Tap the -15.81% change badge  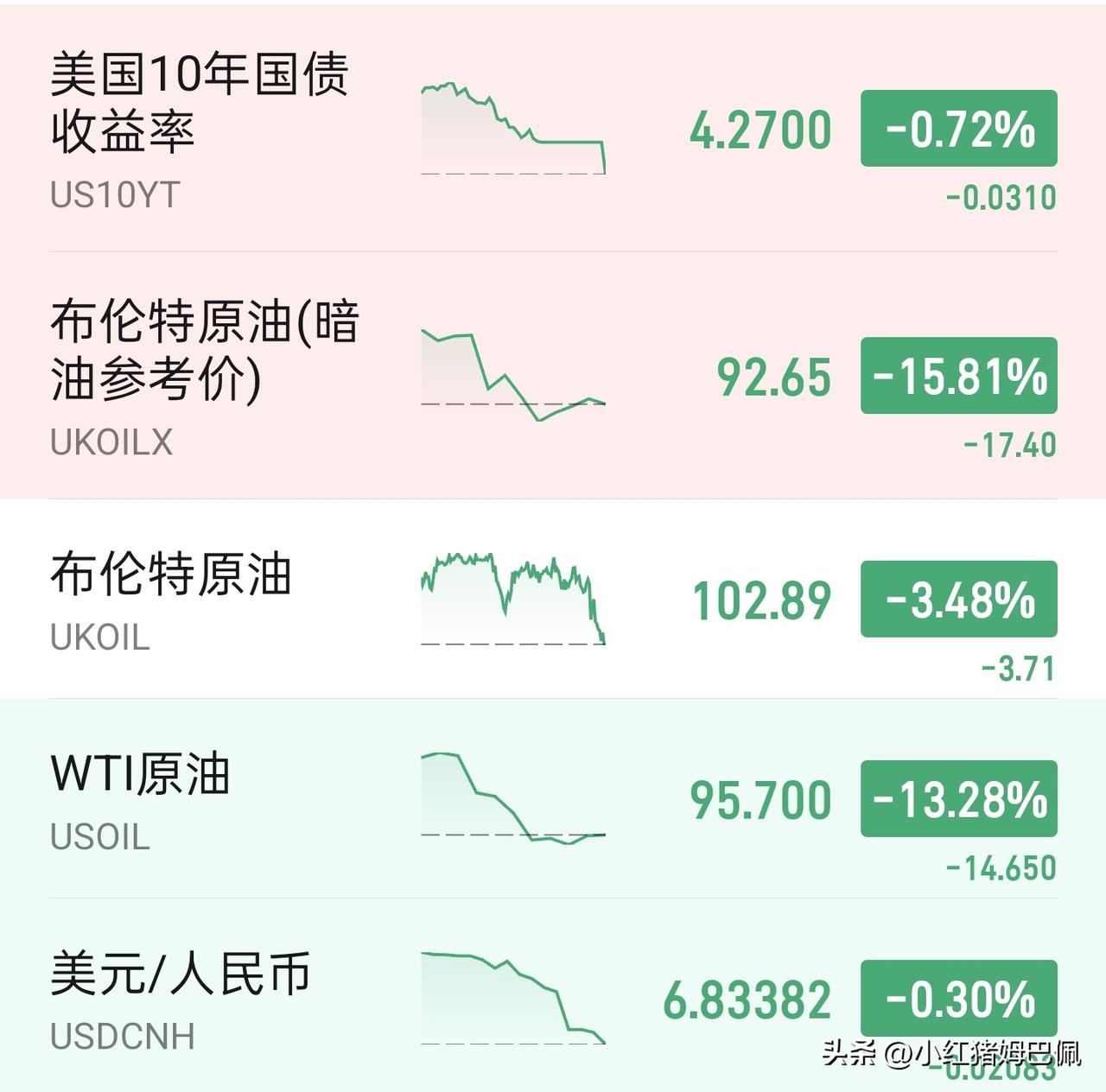tap(959, 375)
